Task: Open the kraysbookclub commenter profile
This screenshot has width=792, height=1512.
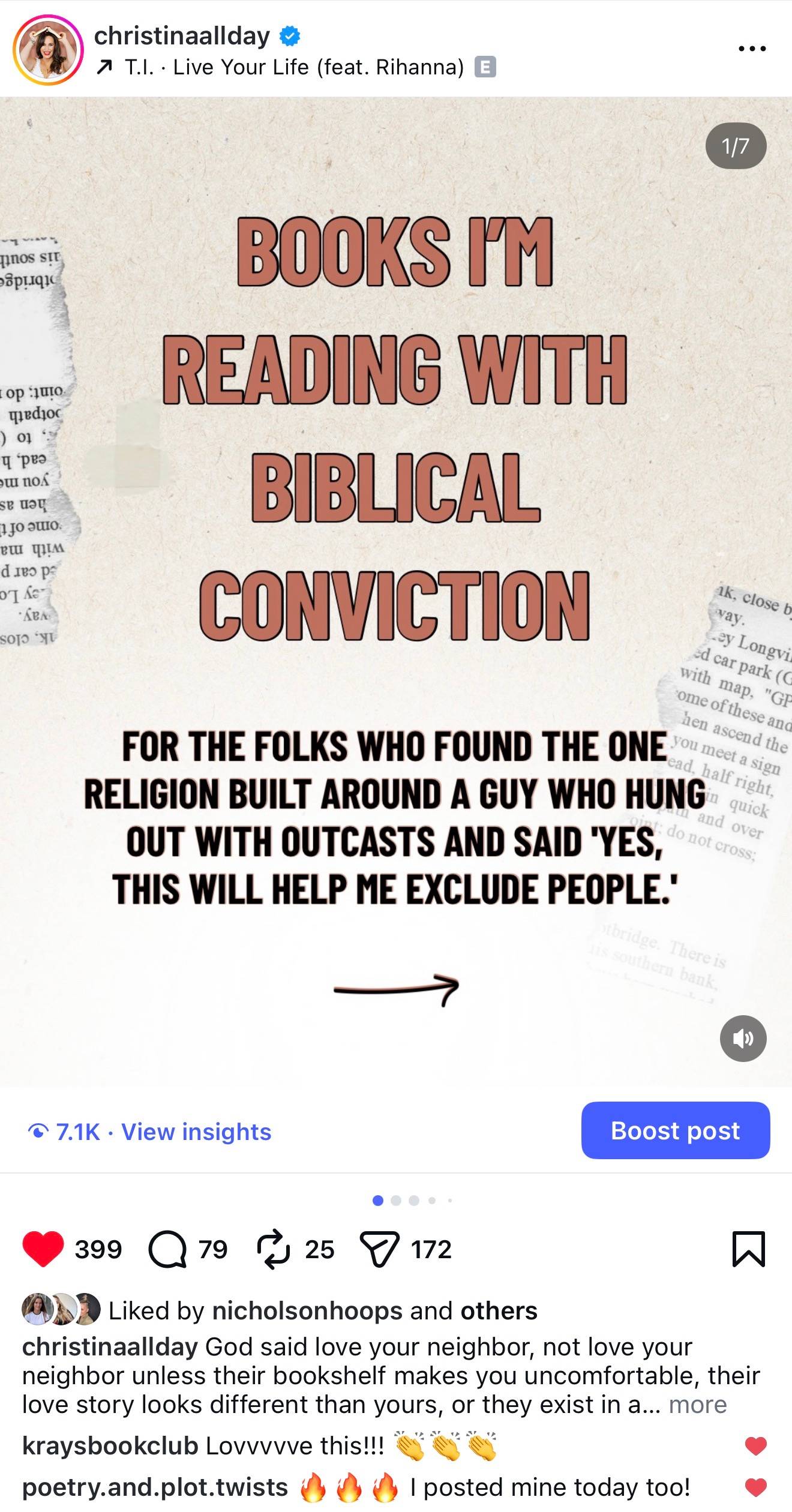Action: (110, 1447)
